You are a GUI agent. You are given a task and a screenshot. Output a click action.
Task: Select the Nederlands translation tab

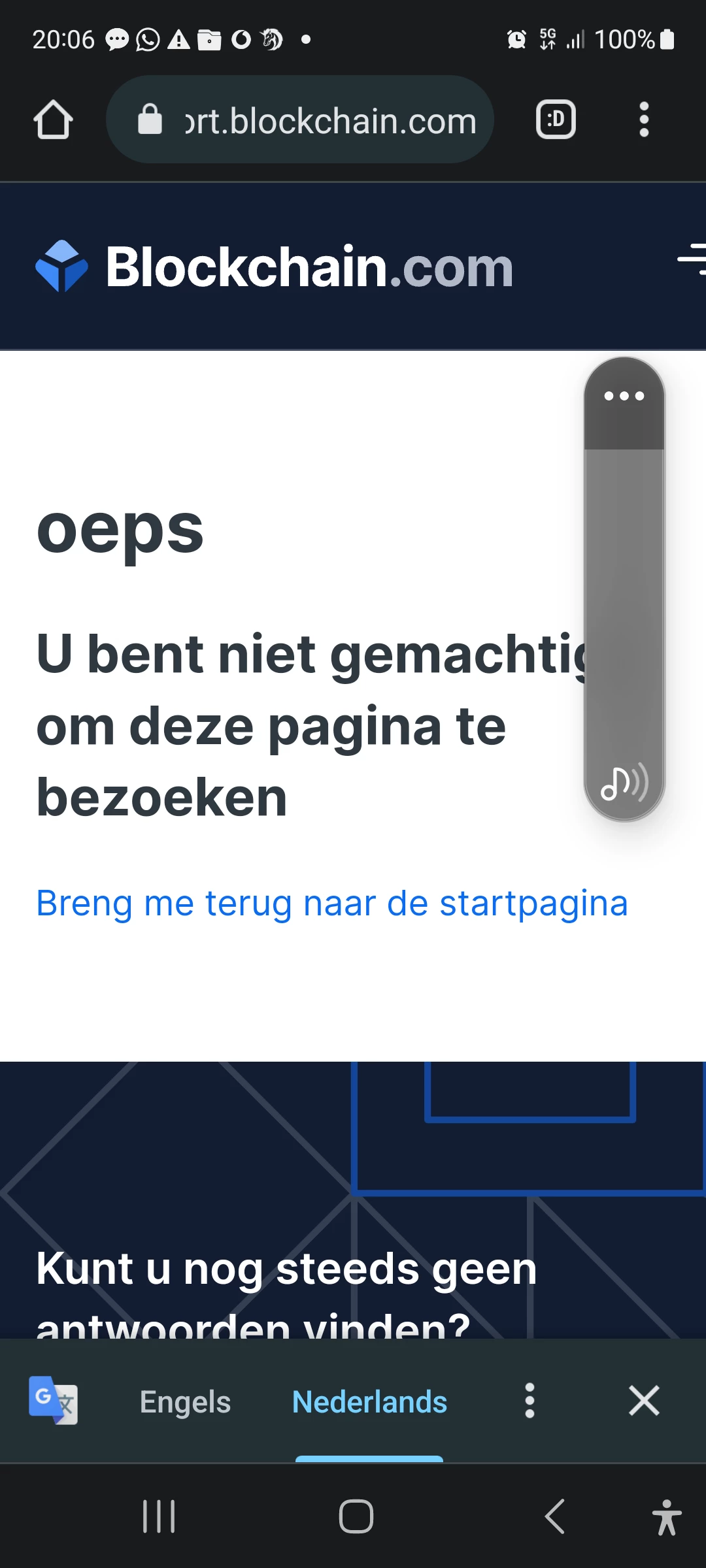pyautogui.click(x=369, y=1402)
